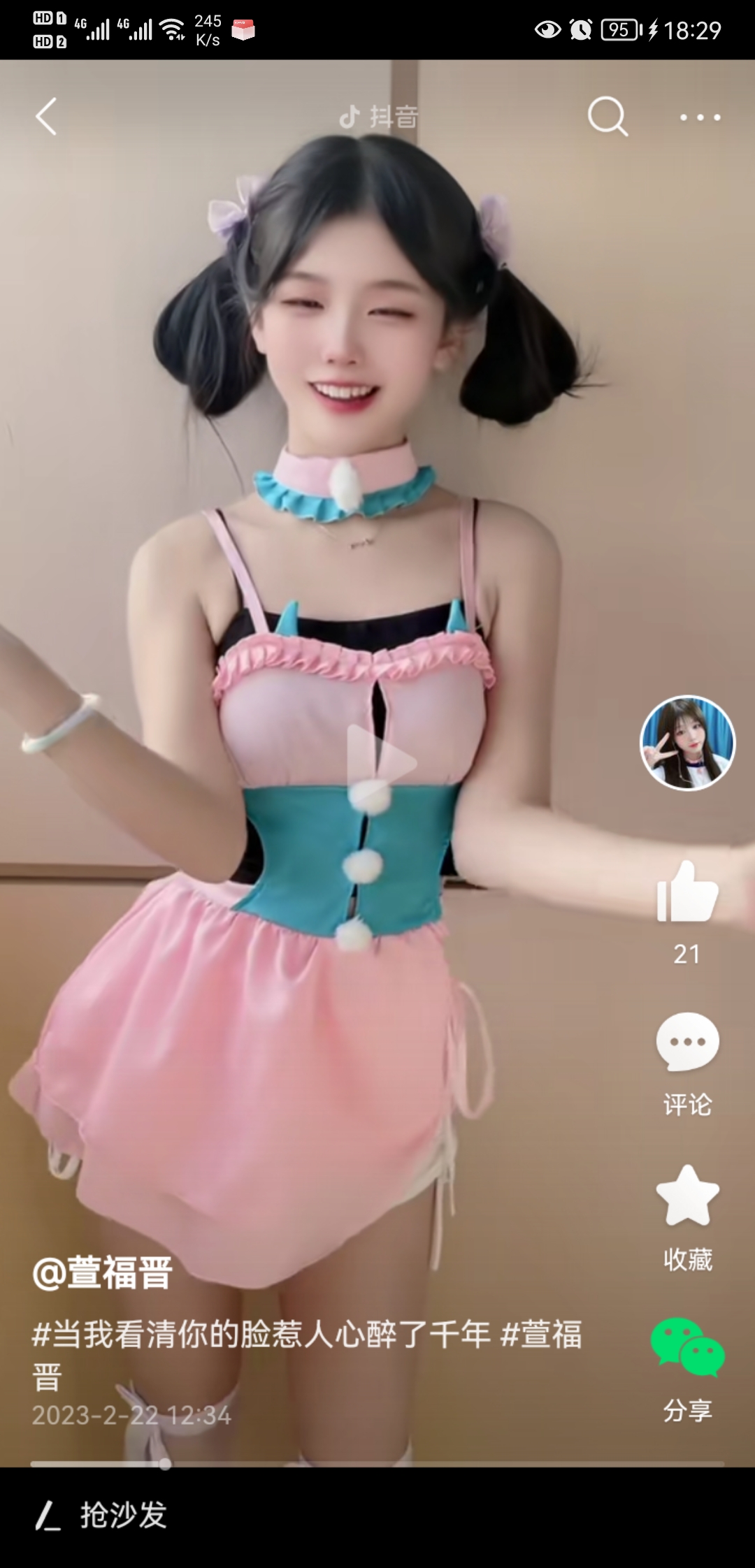Open the creator's profile avatar

[687, 743]
